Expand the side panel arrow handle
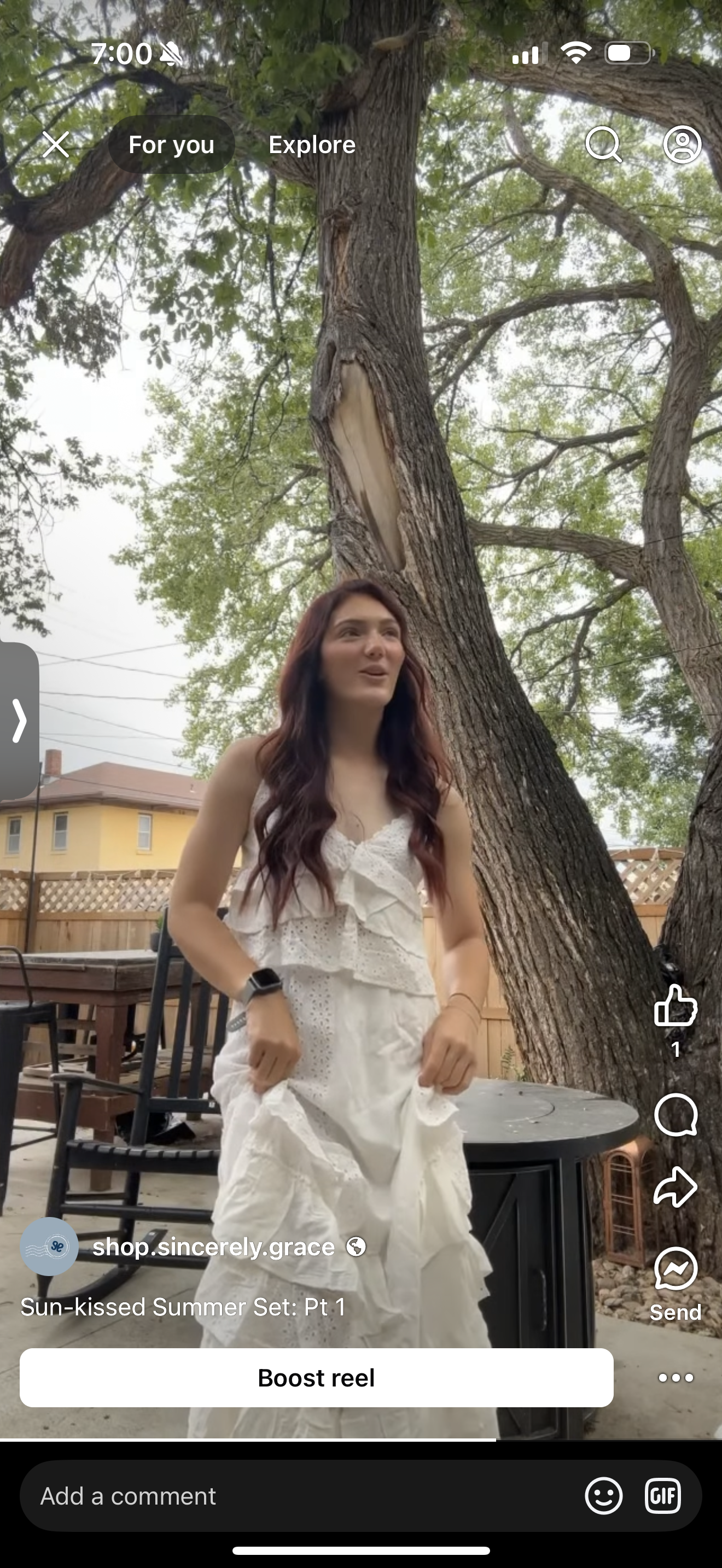The width and height of the screenshot is (722, 1568). (x=20, y=721)
